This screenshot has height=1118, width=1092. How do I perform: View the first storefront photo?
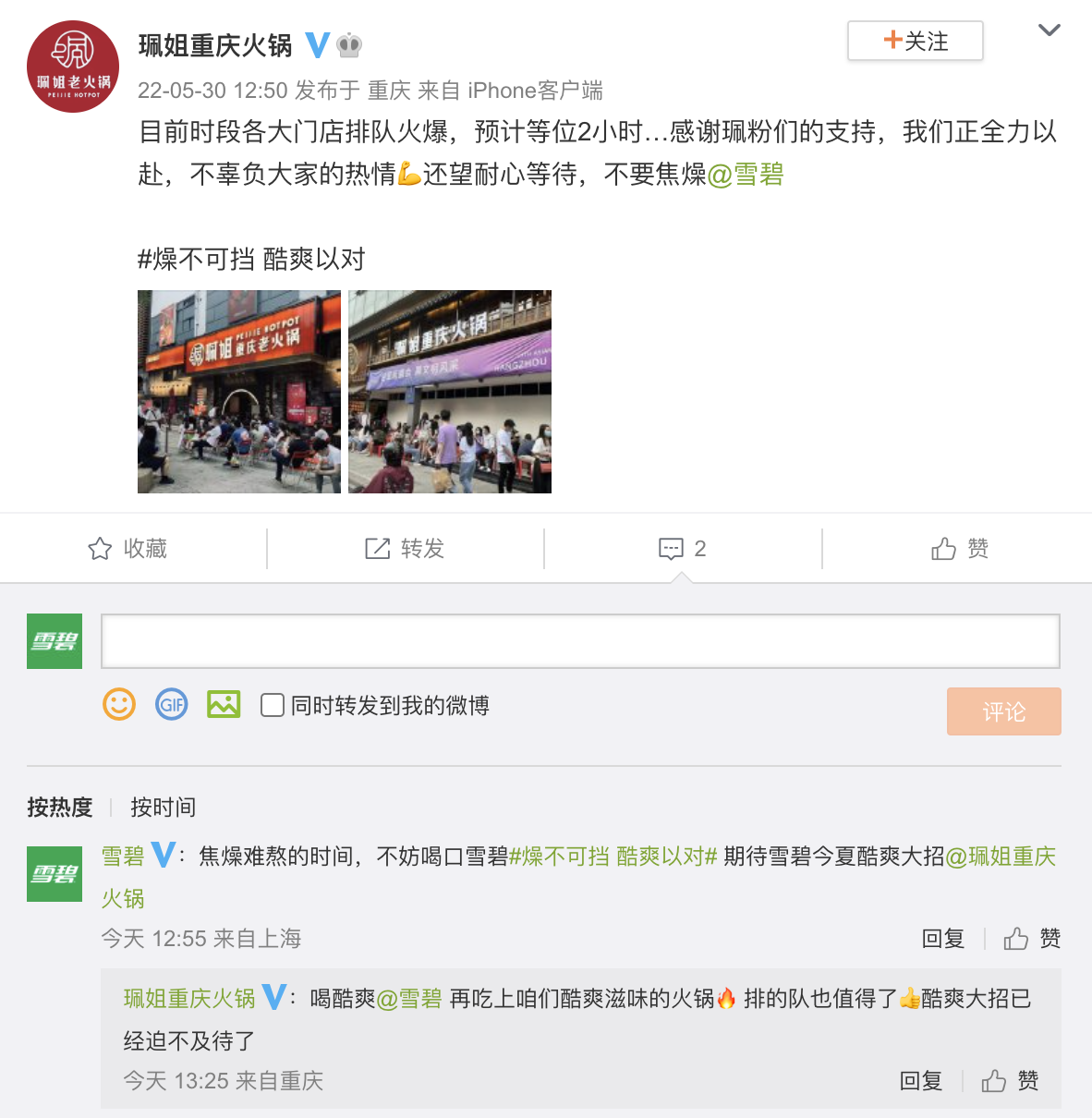pyautogui.click(x=239, y=392)
